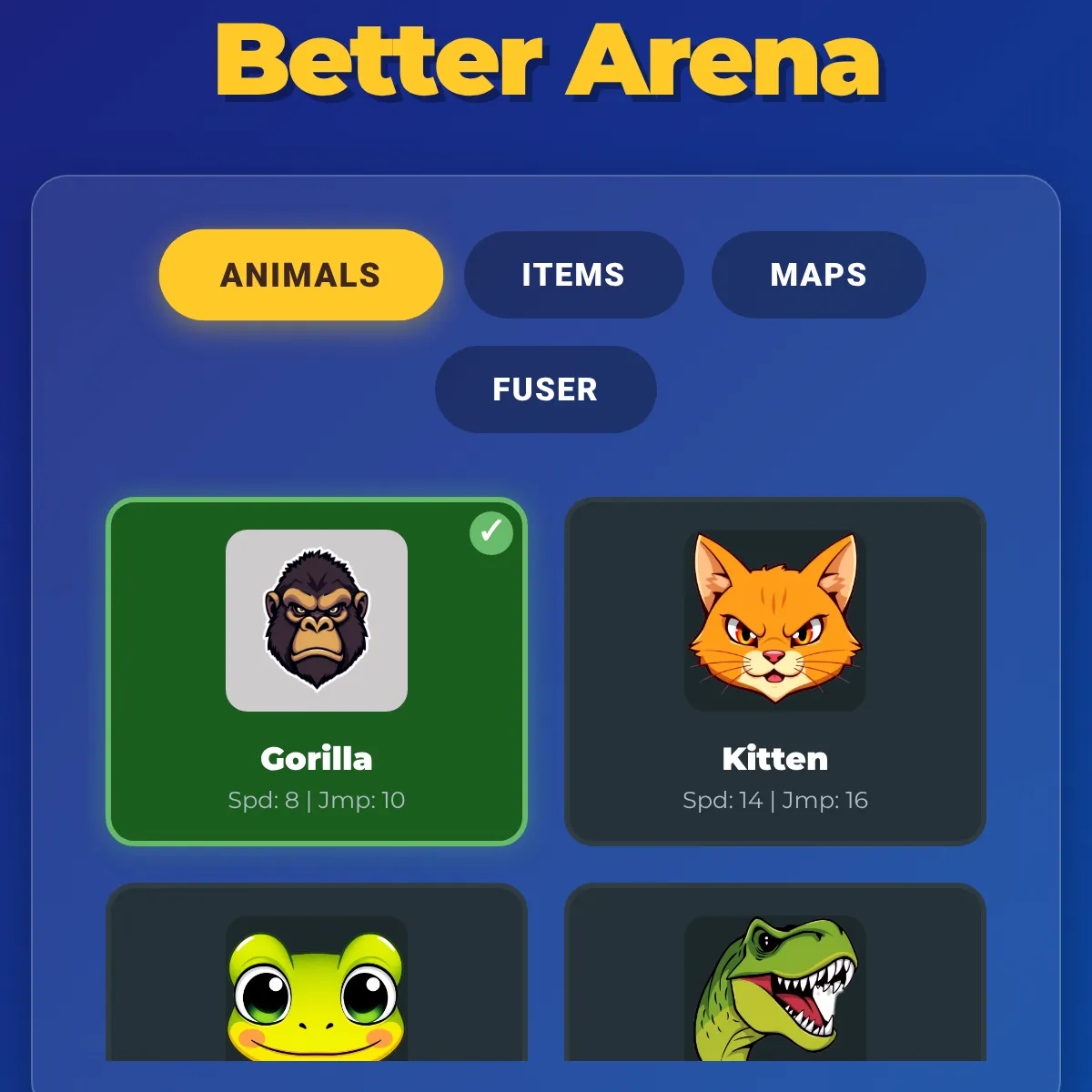Select the Animals tab
Image resolution: width=1092 pixels, height=1092 pixels.
(301, 275)
